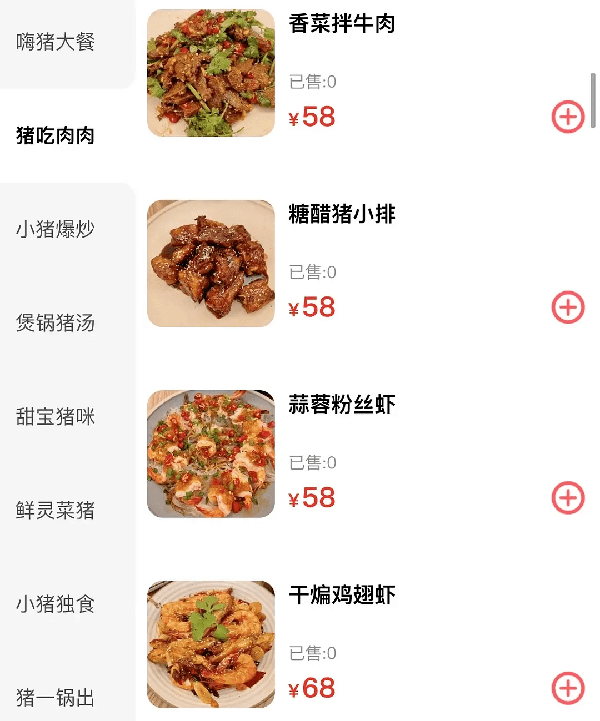The image size is (600, 721).
Task: Go to the 甜宝猪咪 category
Action: [56, 417]
